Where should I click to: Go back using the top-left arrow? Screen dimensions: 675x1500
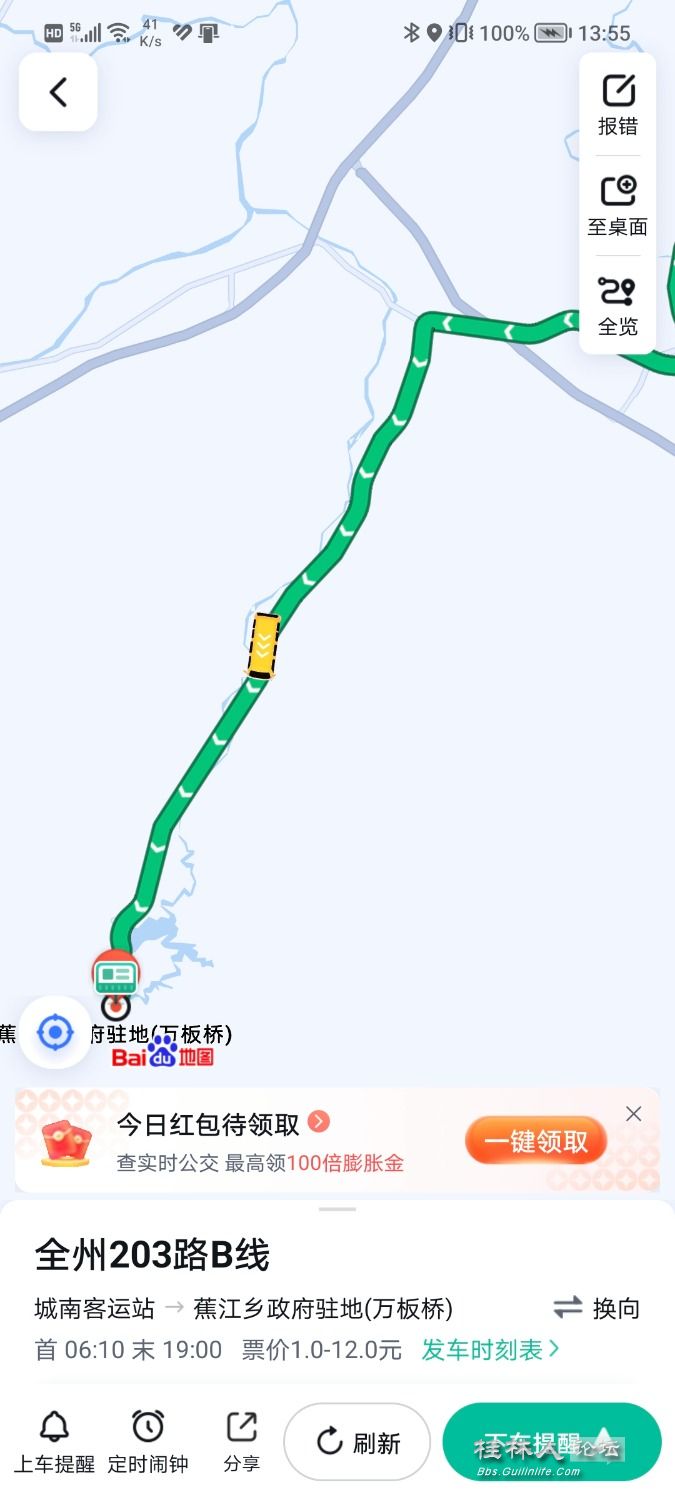tap(58, 93)
